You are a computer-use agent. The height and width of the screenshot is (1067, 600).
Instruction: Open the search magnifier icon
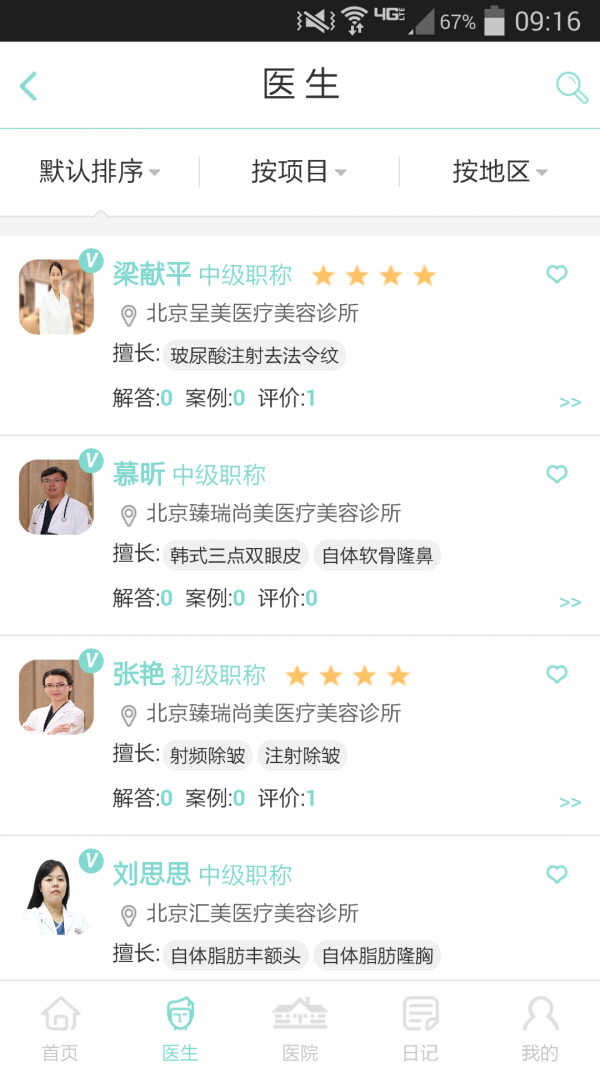(x=571, y=87)
